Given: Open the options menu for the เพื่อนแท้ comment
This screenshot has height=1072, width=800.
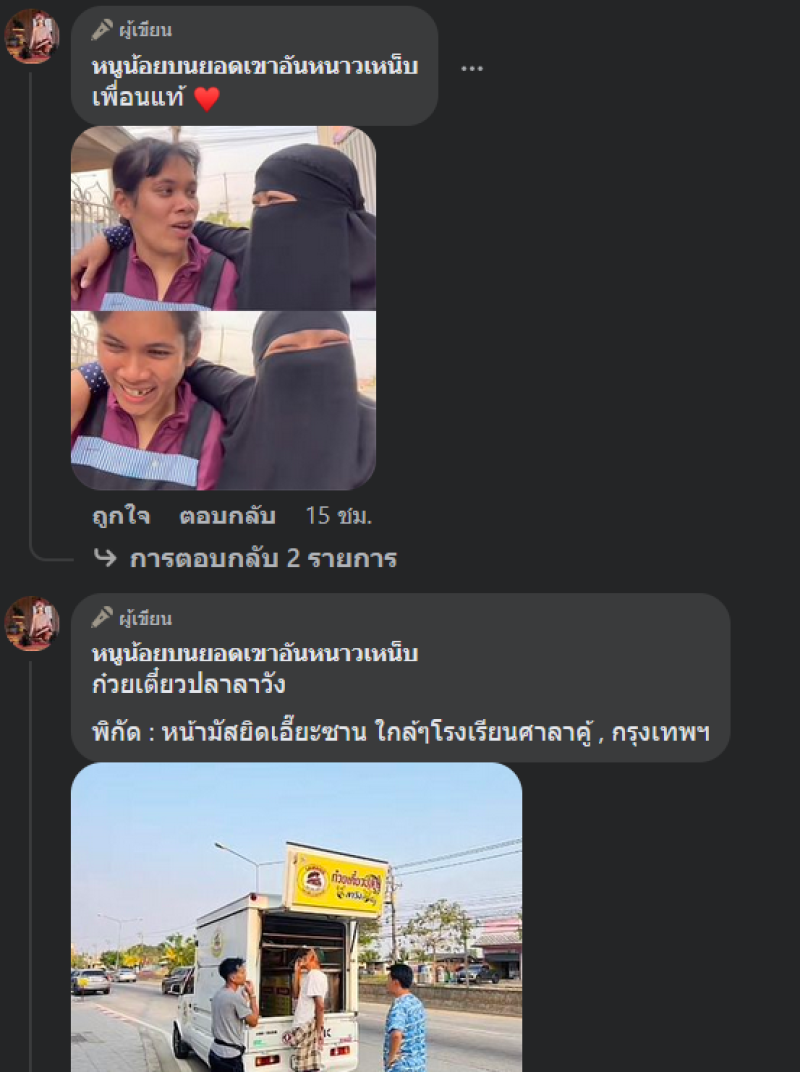Looking at the screenshot, I should click(x=471, y=68).
